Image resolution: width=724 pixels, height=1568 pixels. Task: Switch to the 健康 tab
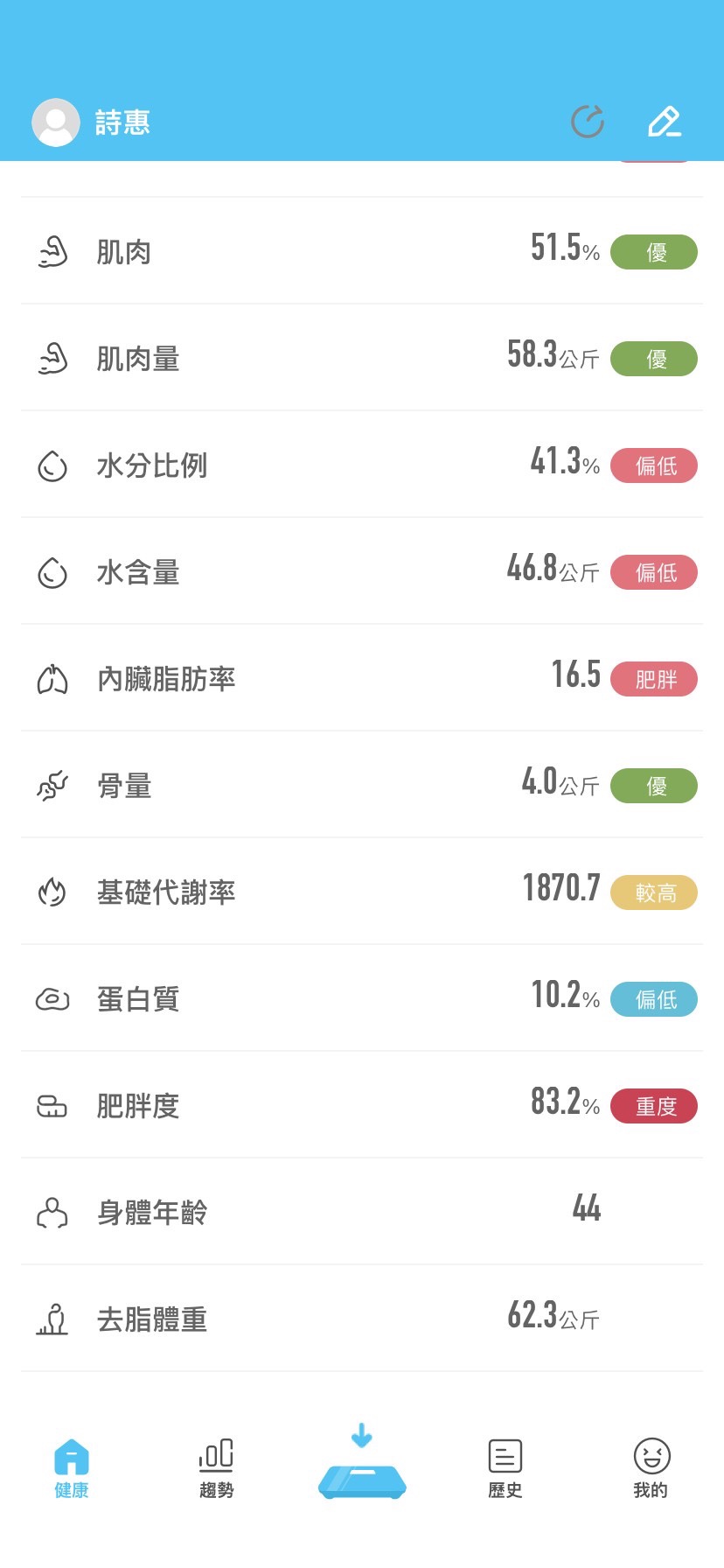(72, 1464)
